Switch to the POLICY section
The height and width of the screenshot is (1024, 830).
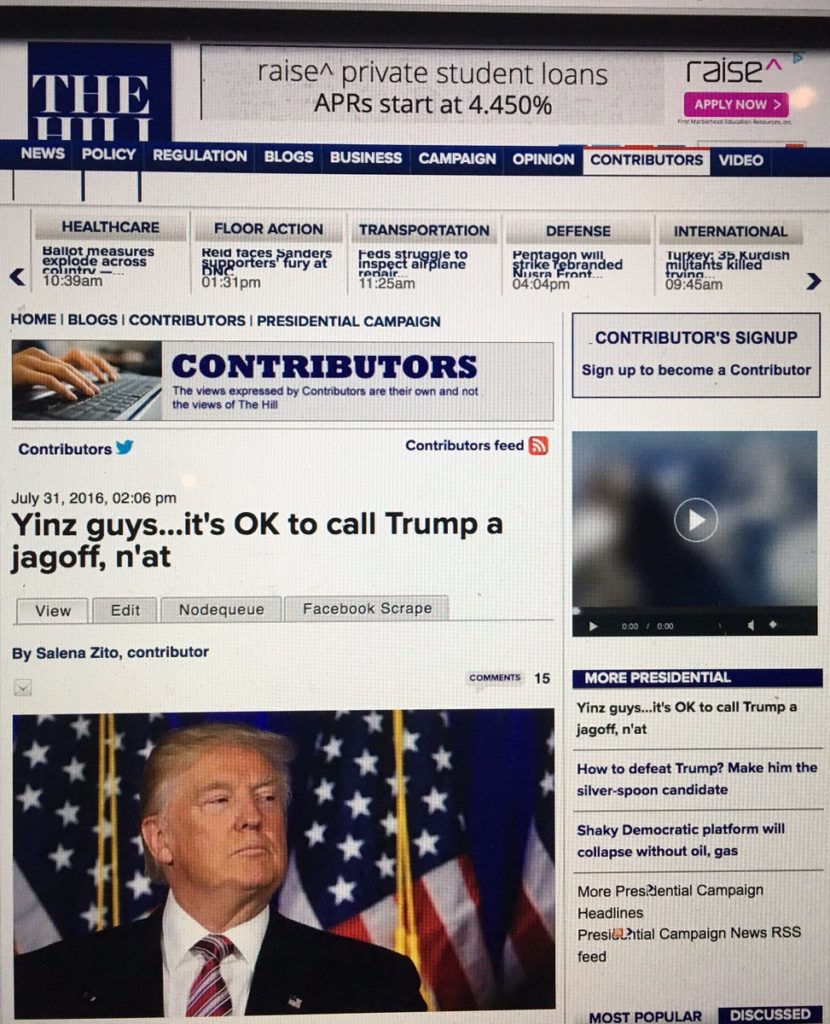coord(108,155)
